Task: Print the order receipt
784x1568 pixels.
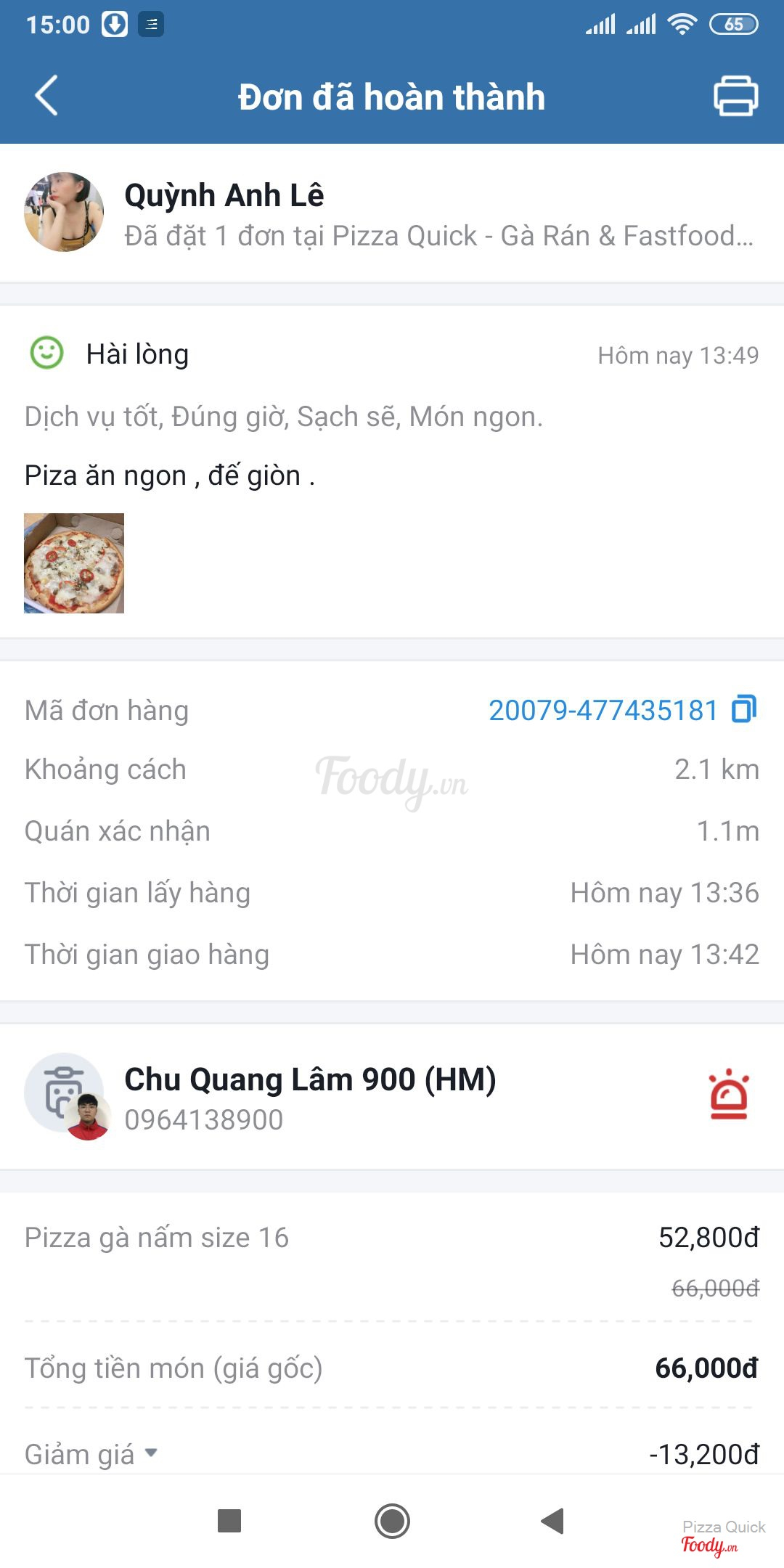Action: click(735, 96)
